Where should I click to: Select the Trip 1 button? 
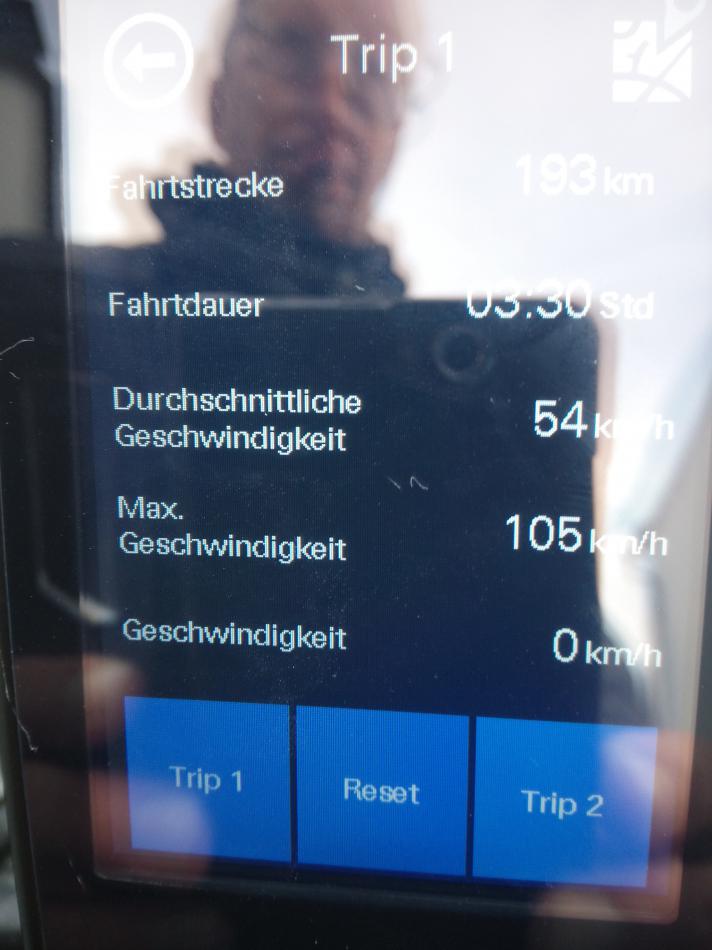click(207, 779)
